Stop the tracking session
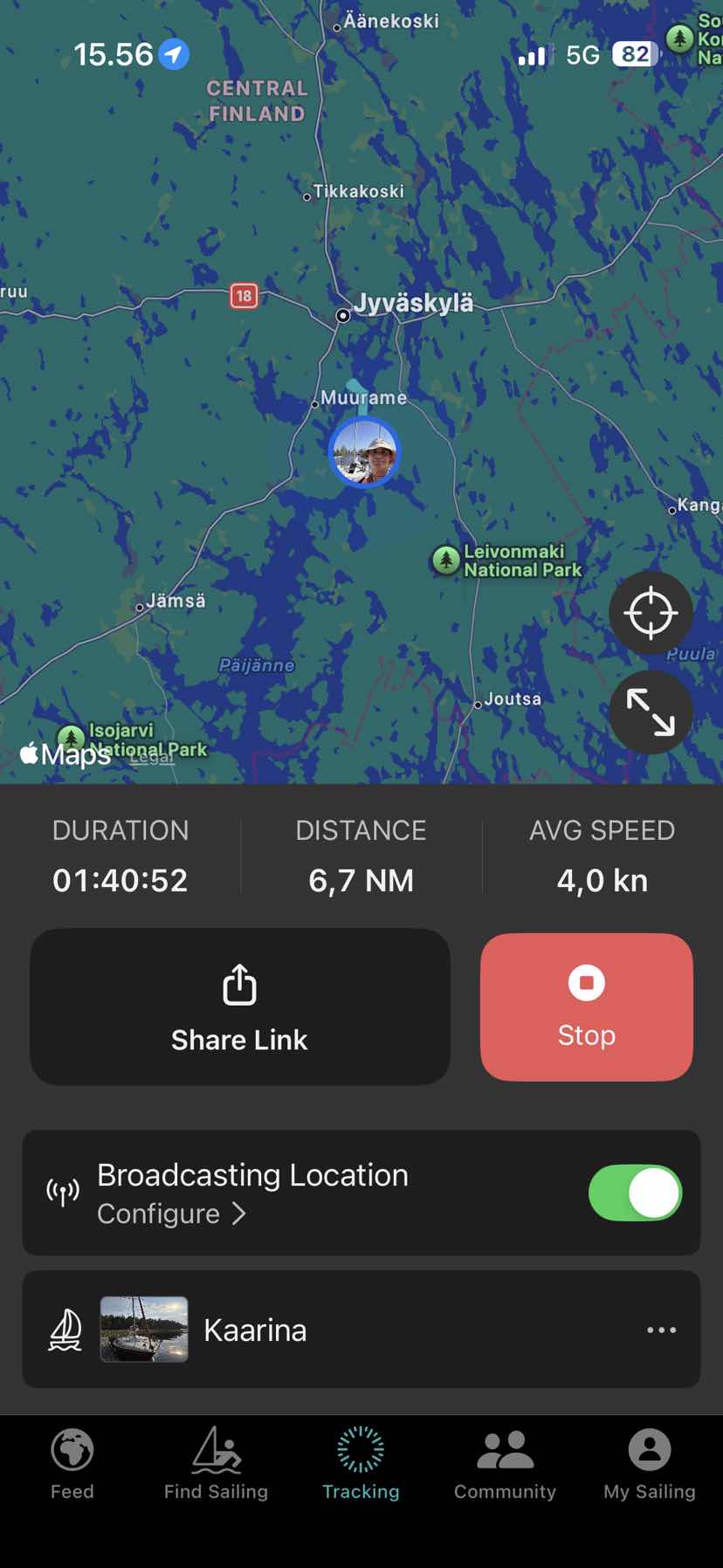This screenshot has width=723, height=1568. (x=587, y=1007)
